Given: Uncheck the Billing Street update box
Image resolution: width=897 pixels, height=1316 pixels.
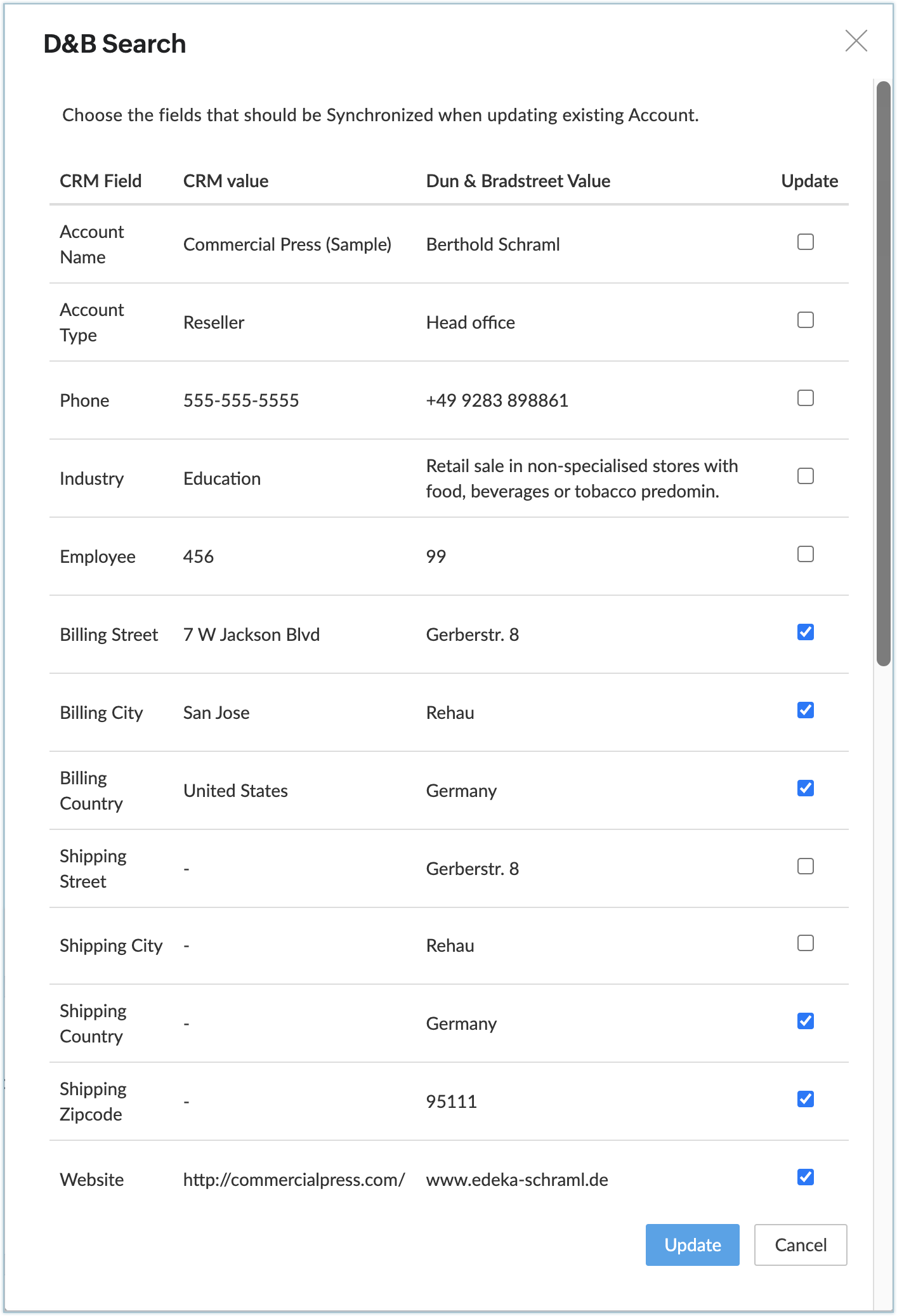Looking at the screenshot, I should coord(805,632).
